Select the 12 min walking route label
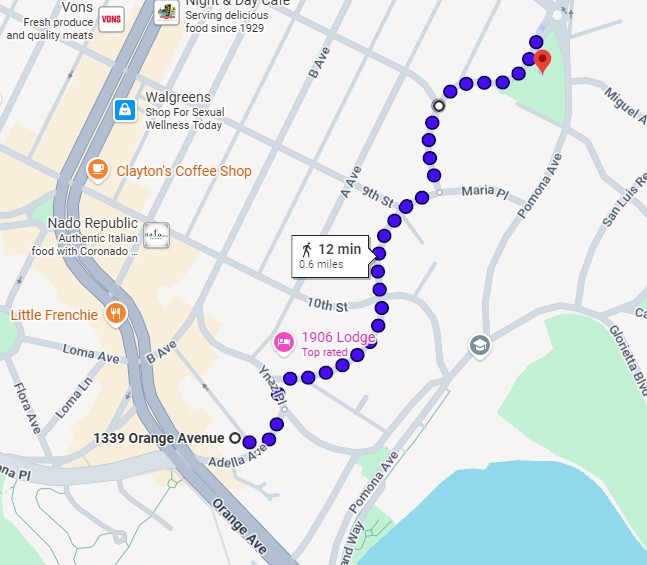Image resolution: width=647 pixels, height=565 pixels. point(331,256)
